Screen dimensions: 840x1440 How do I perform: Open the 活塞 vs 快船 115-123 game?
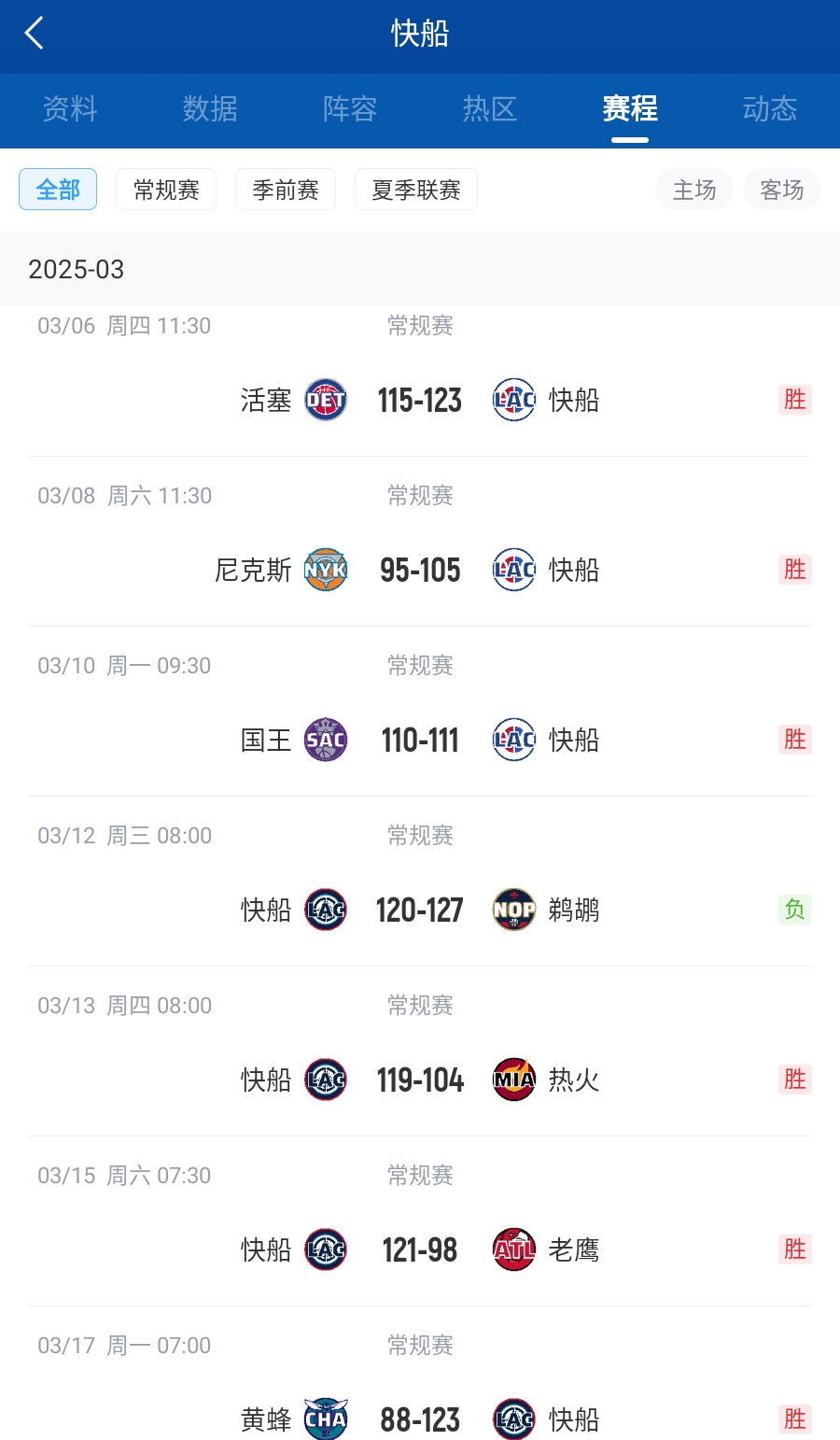[420, 401]
